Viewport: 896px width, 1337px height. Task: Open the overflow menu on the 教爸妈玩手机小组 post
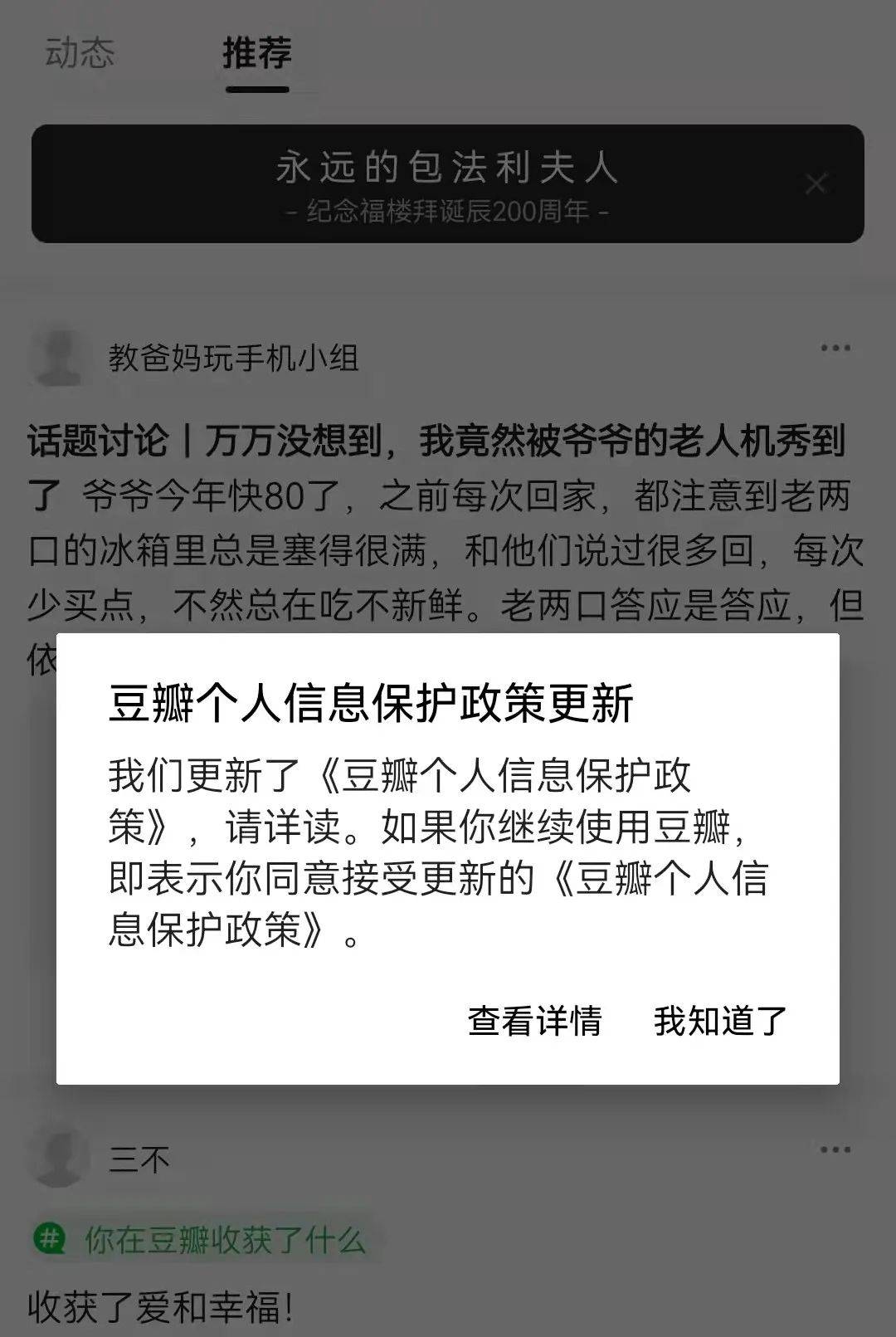[835, 348]
